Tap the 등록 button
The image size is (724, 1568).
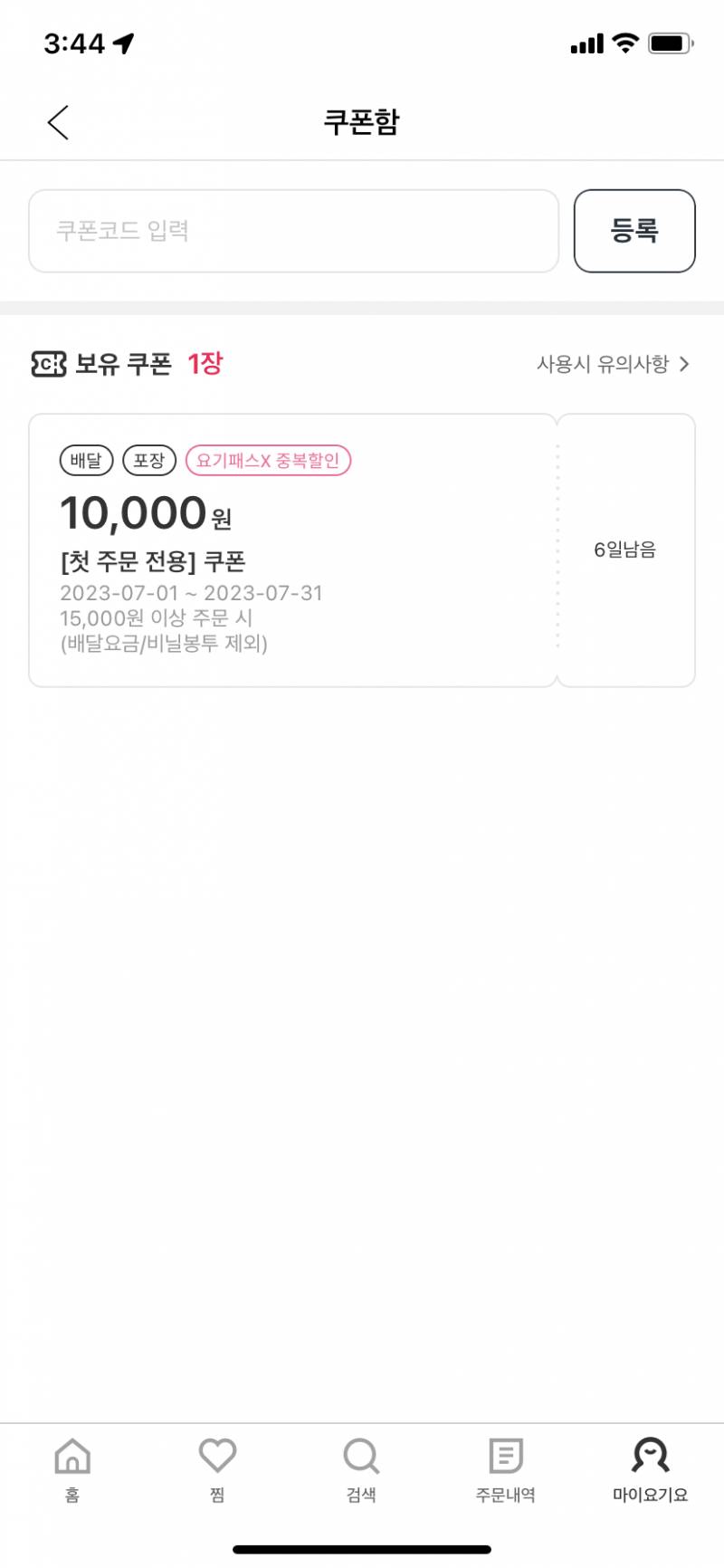click(x=634, y=231)
